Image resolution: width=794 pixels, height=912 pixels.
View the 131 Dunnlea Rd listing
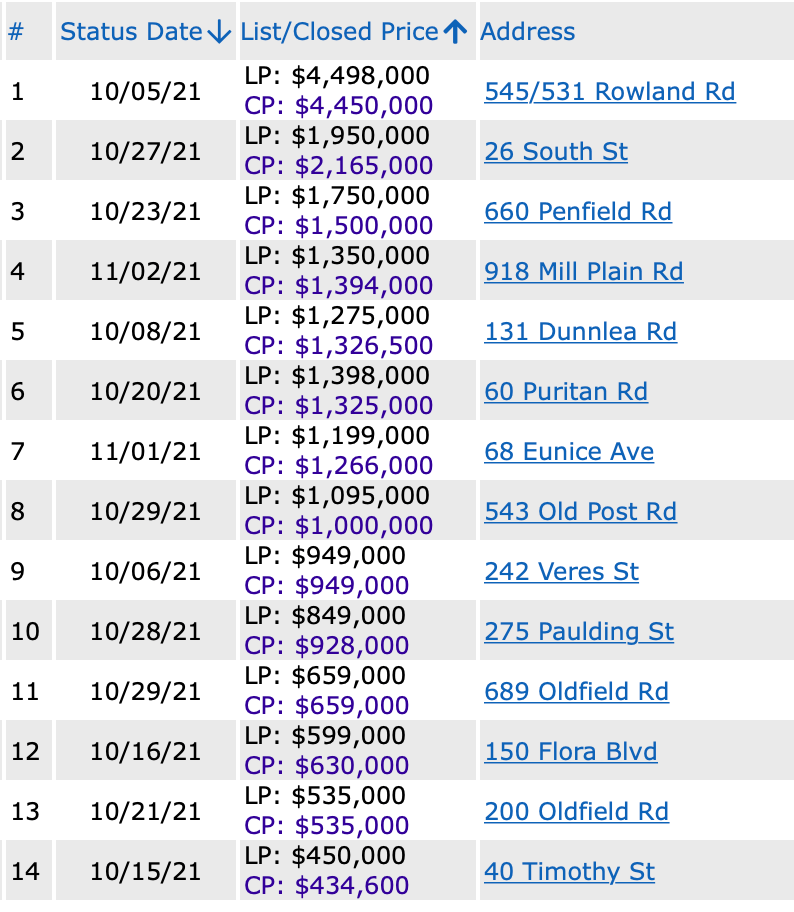pyautogui.click(x=581, y=332)
